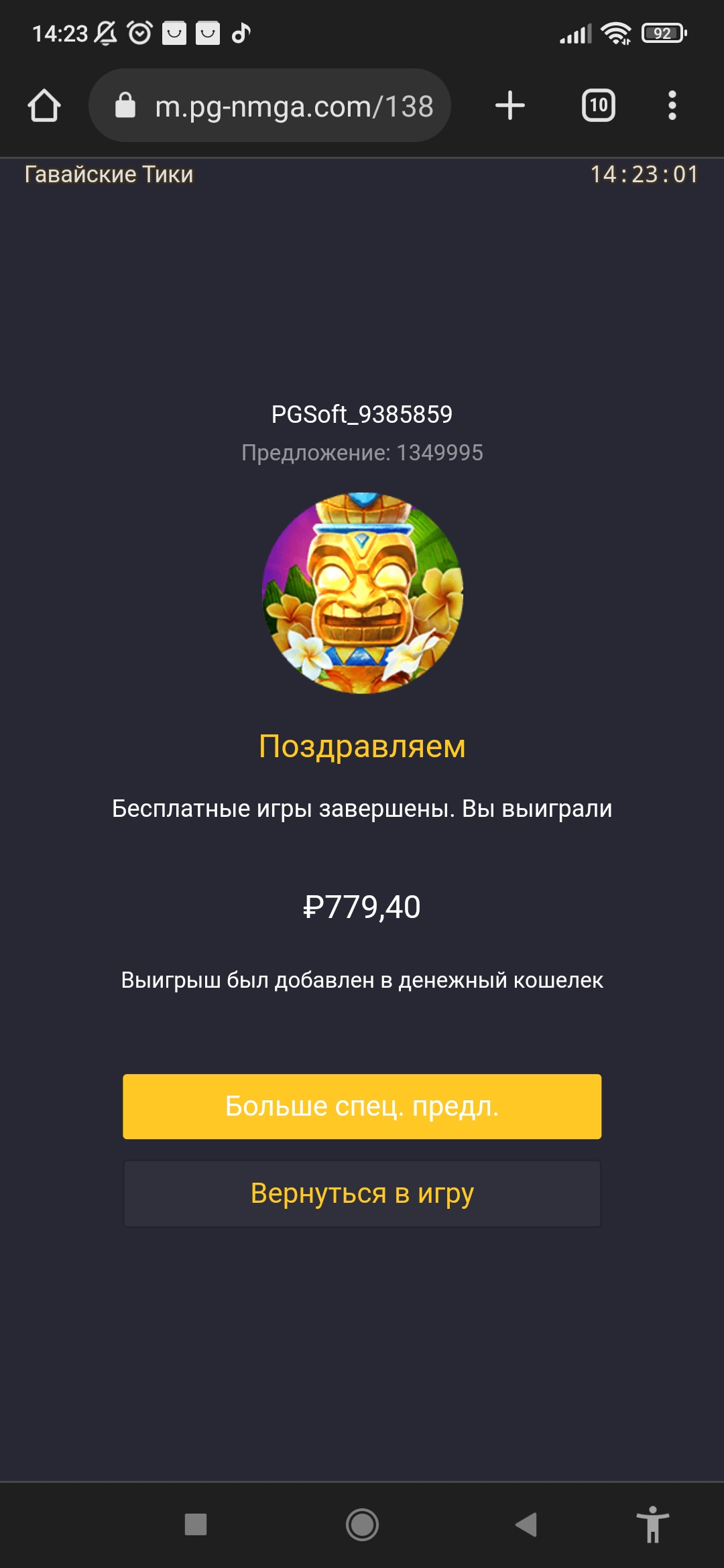
Task: Tap the browser home icon
Action: pyautogui.click(x=44, y=105)
